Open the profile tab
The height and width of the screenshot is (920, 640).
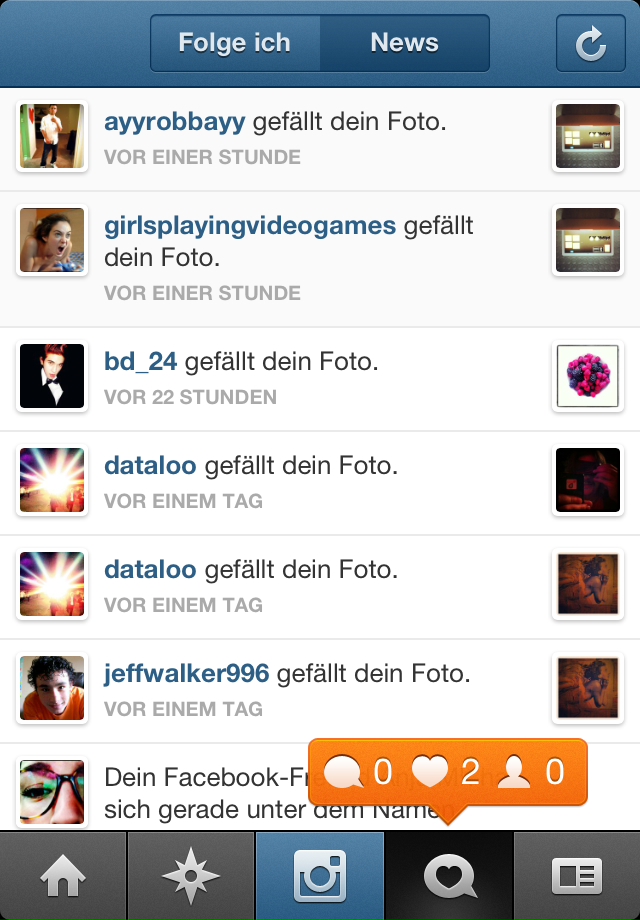(x=577, y=876)
